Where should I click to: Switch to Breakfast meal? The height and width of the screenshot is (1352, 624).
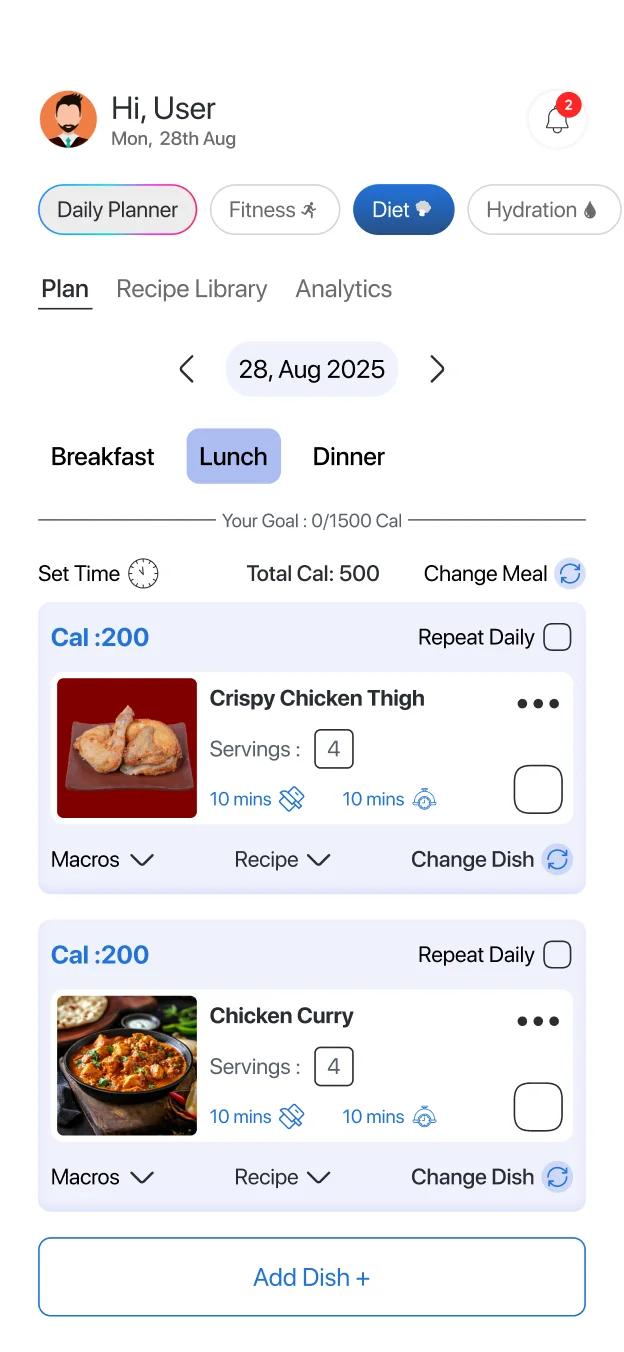pos(103,457)
